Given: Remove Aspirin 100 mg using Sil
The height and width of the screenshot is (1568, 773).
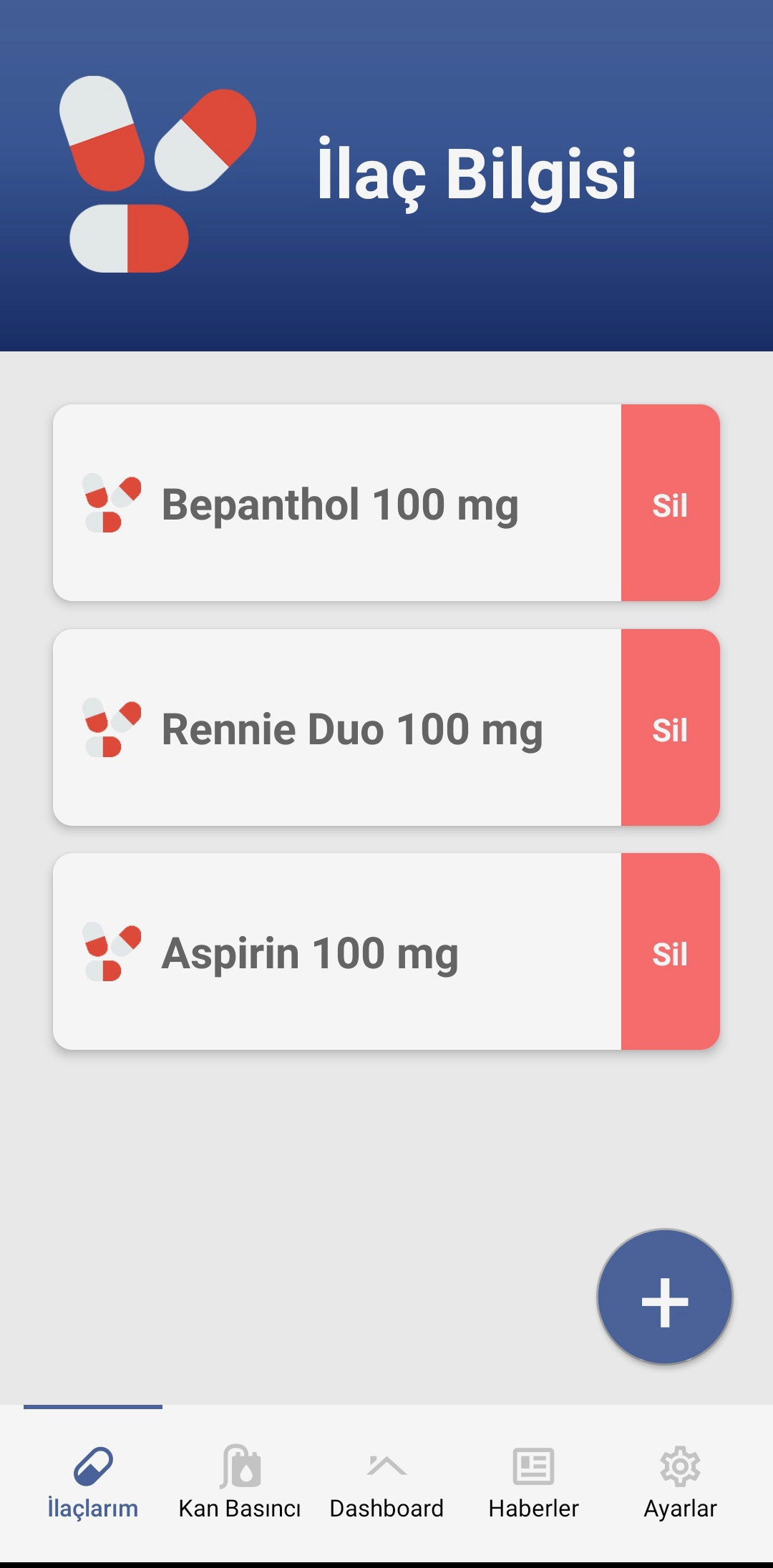Looking at the screenshot, I should pos(670,951).
